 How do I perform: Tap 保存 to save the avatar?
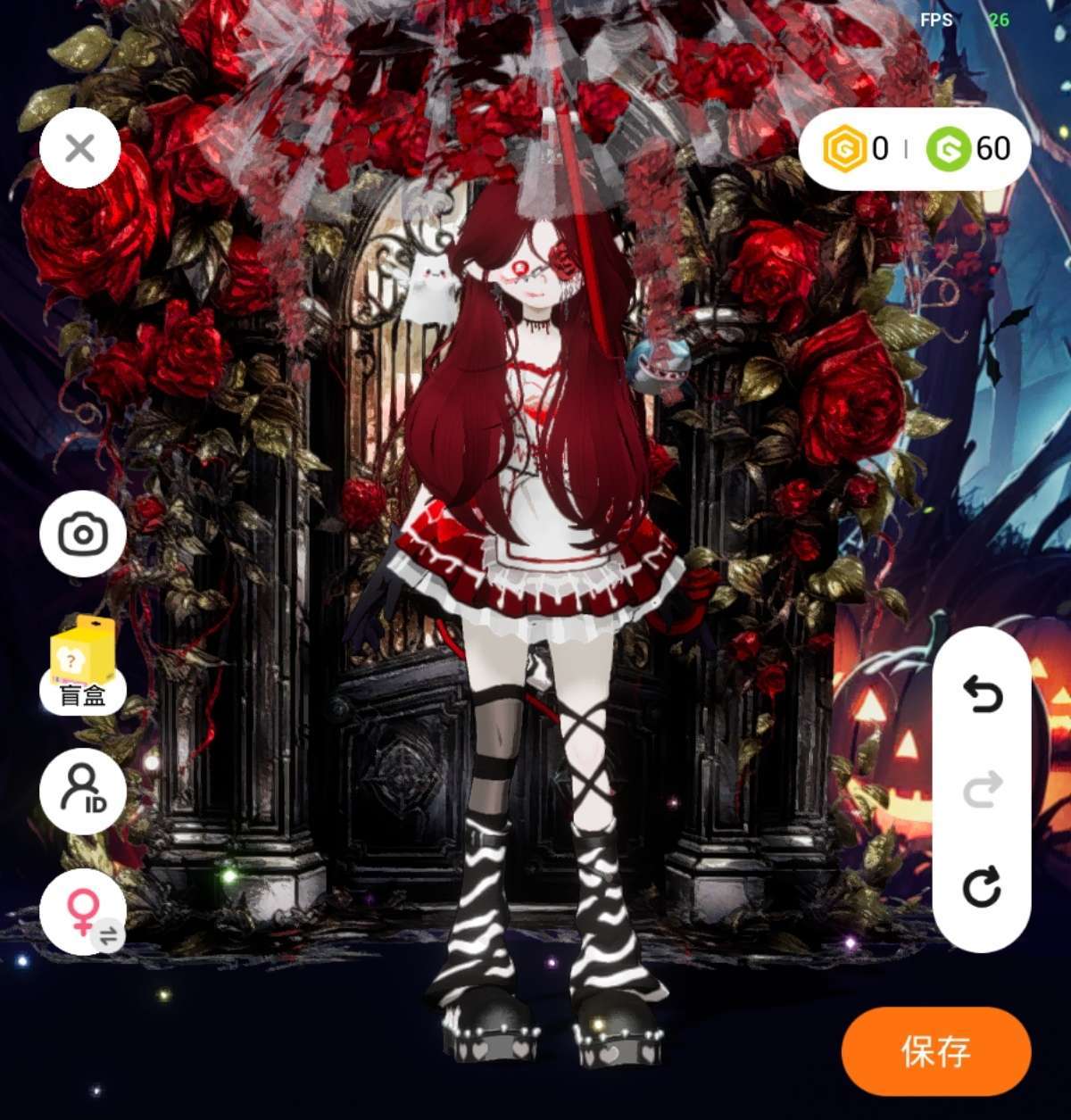(935, 1051)
